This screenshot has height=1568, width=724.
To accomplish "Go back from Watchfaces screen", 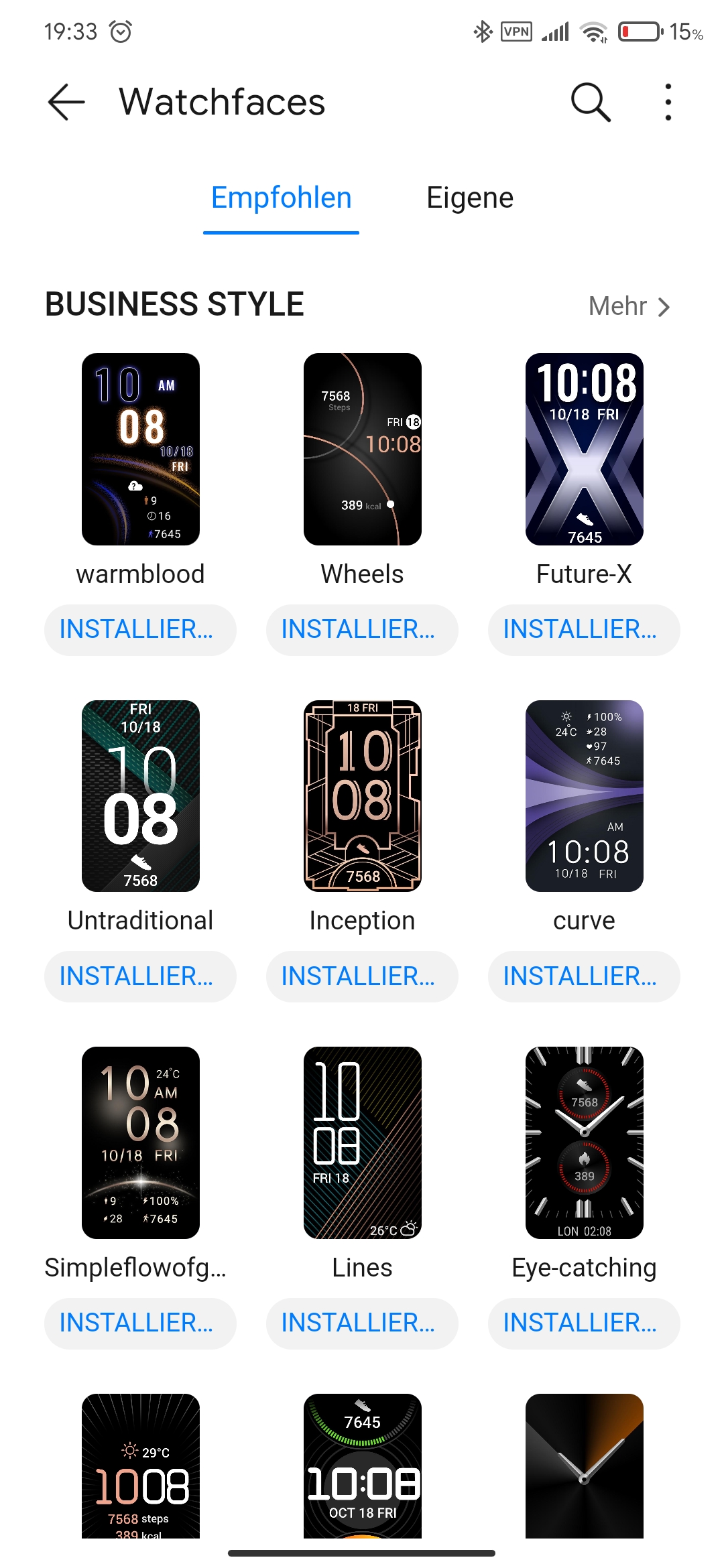I will tap(66, 102).
